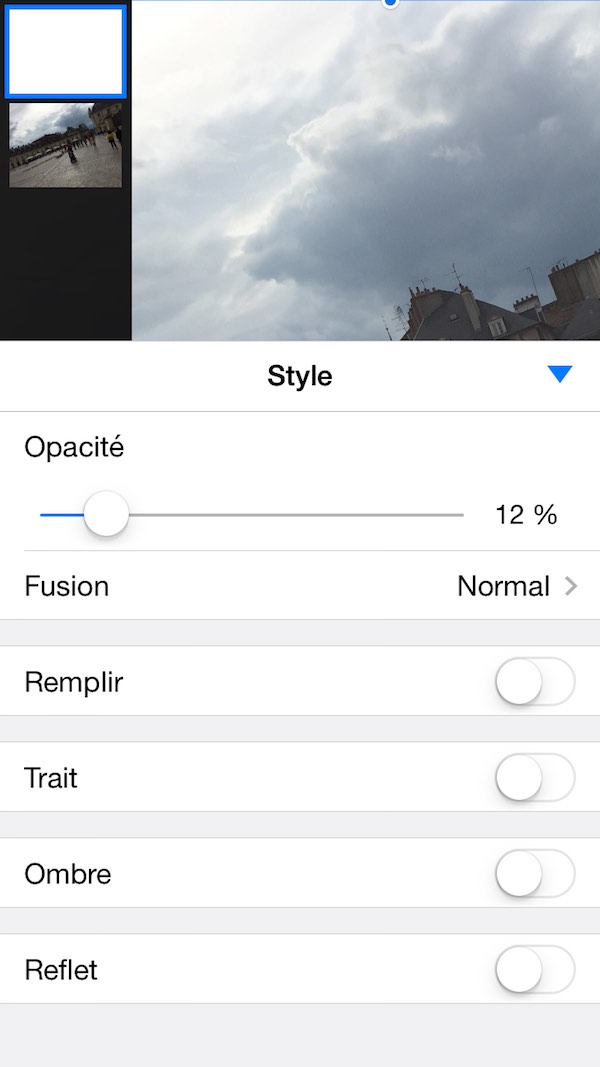Tap the Opacité slider track
Screen dimensions: 600x1067
click(x=252, y=515)
